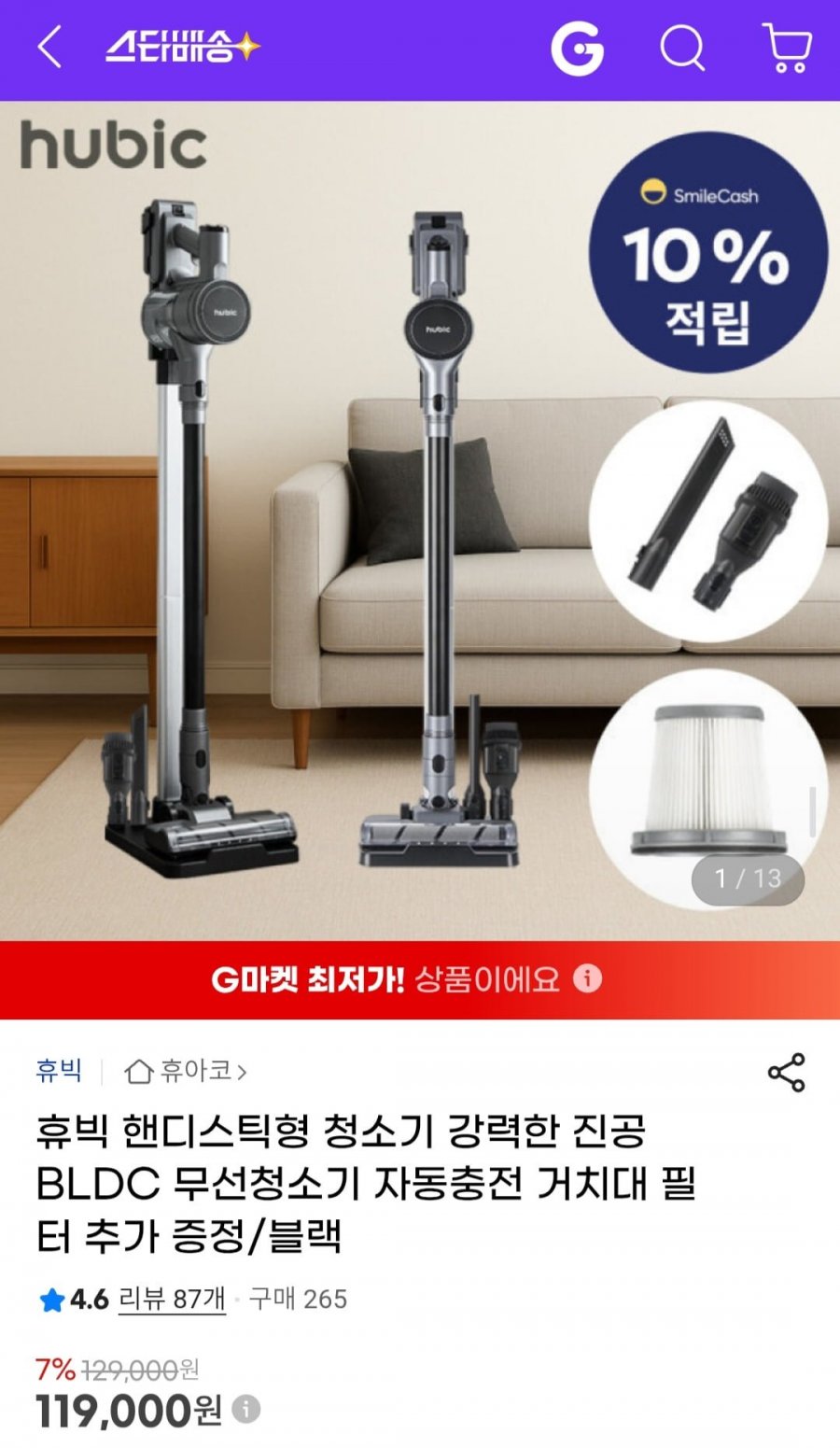Screen dimensions: 840x1448
Task: Open the 리뷰 87개 reviews link
Action: [172, 1299]
